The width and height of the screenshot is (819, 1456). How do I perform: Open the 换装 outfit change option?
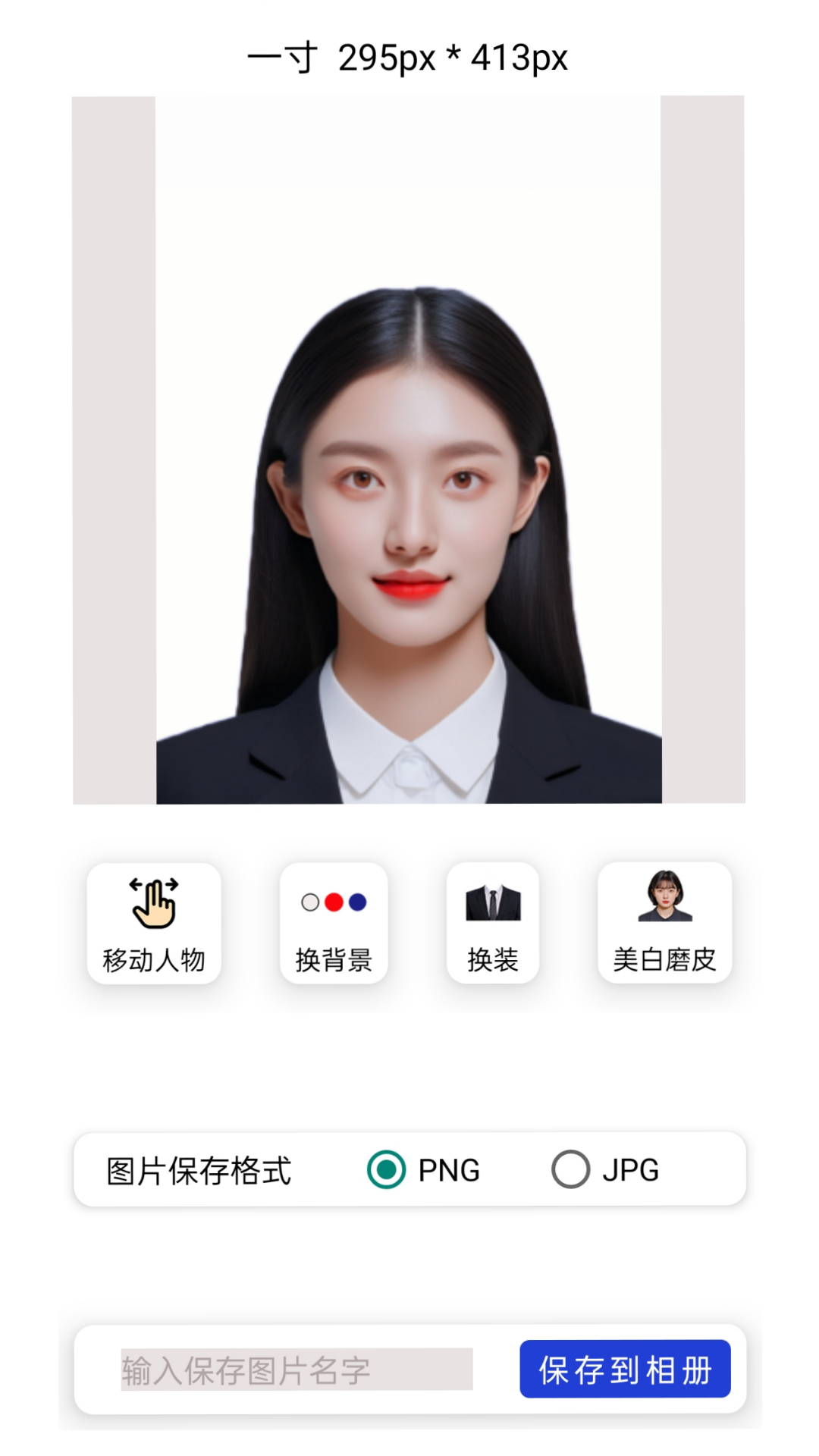[x=493, y=923]
